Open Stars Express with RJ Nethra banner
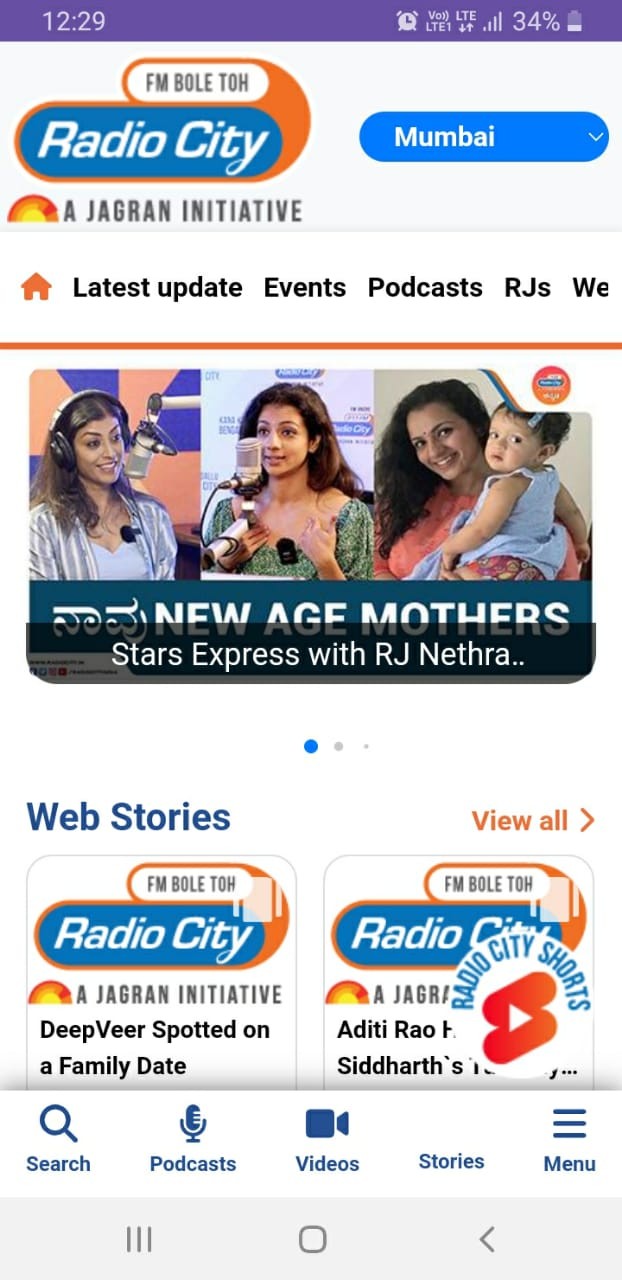The height and width of the screenshot is (1280, 622). [x=311, y=525]
